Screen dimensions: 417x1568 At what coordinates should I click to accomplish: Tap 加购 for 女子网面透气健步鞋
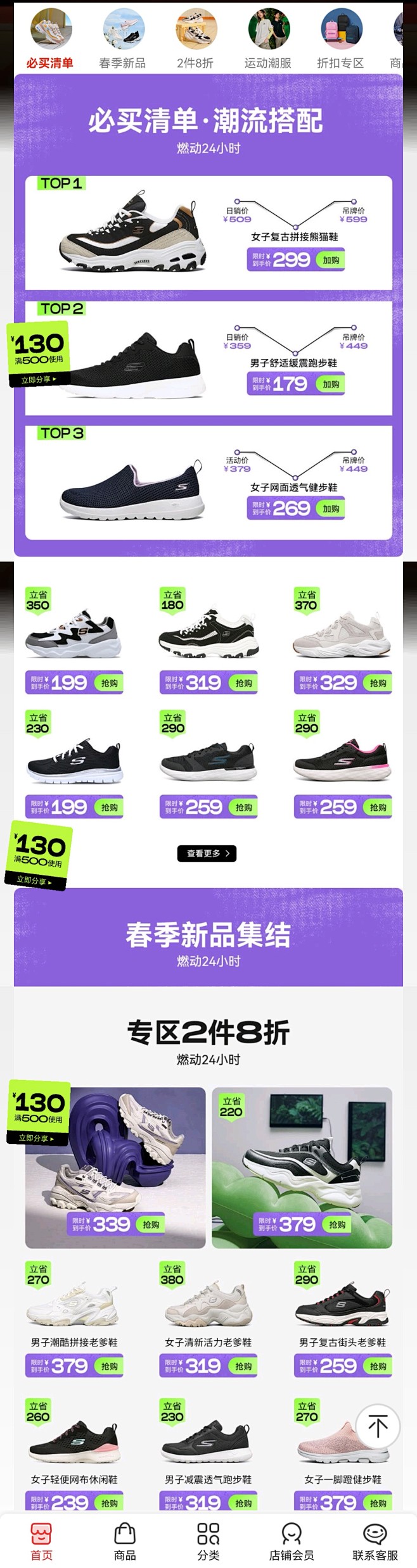click(331, 508)
